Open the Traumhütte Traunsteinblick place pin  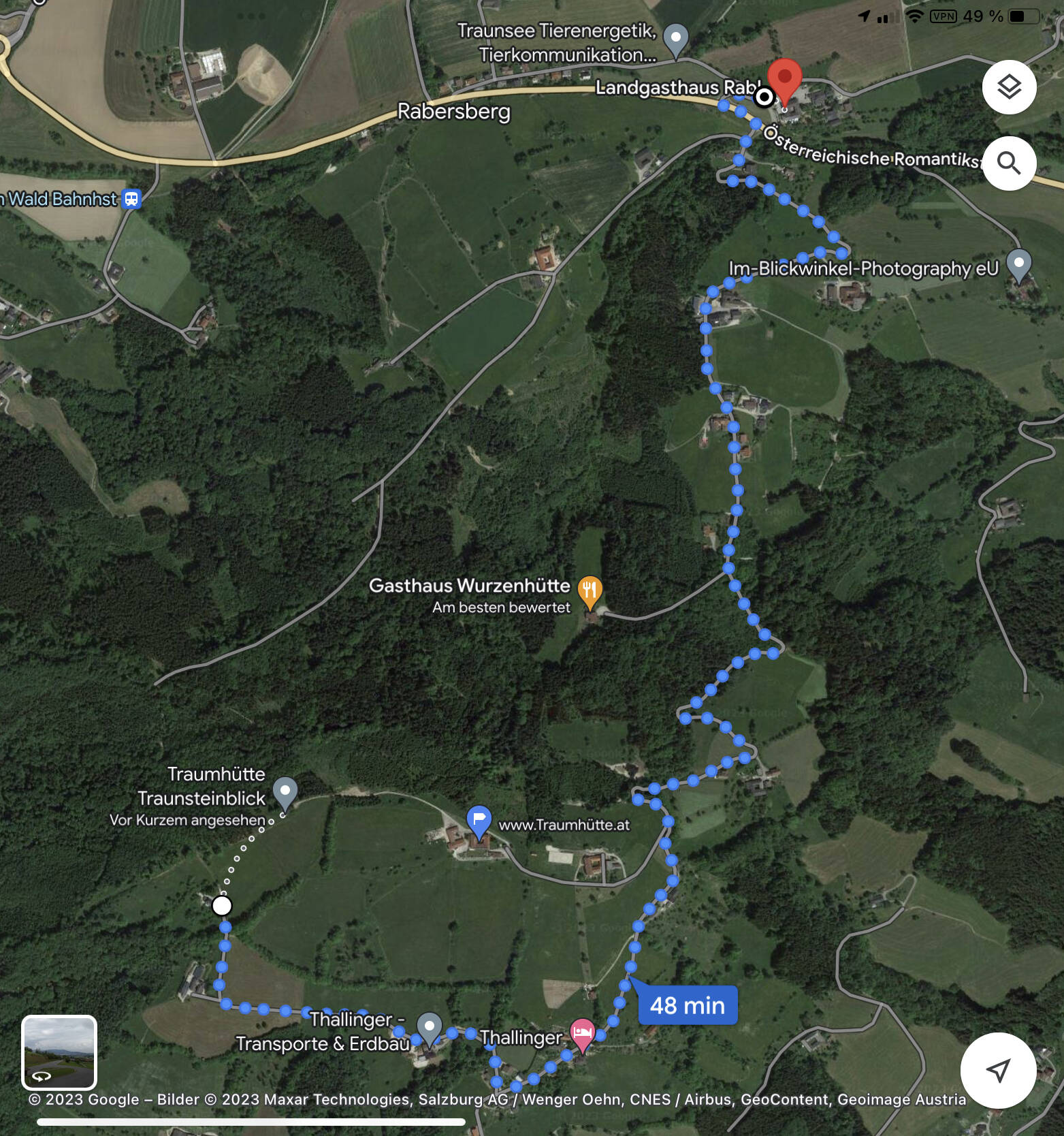pos(285,793)
